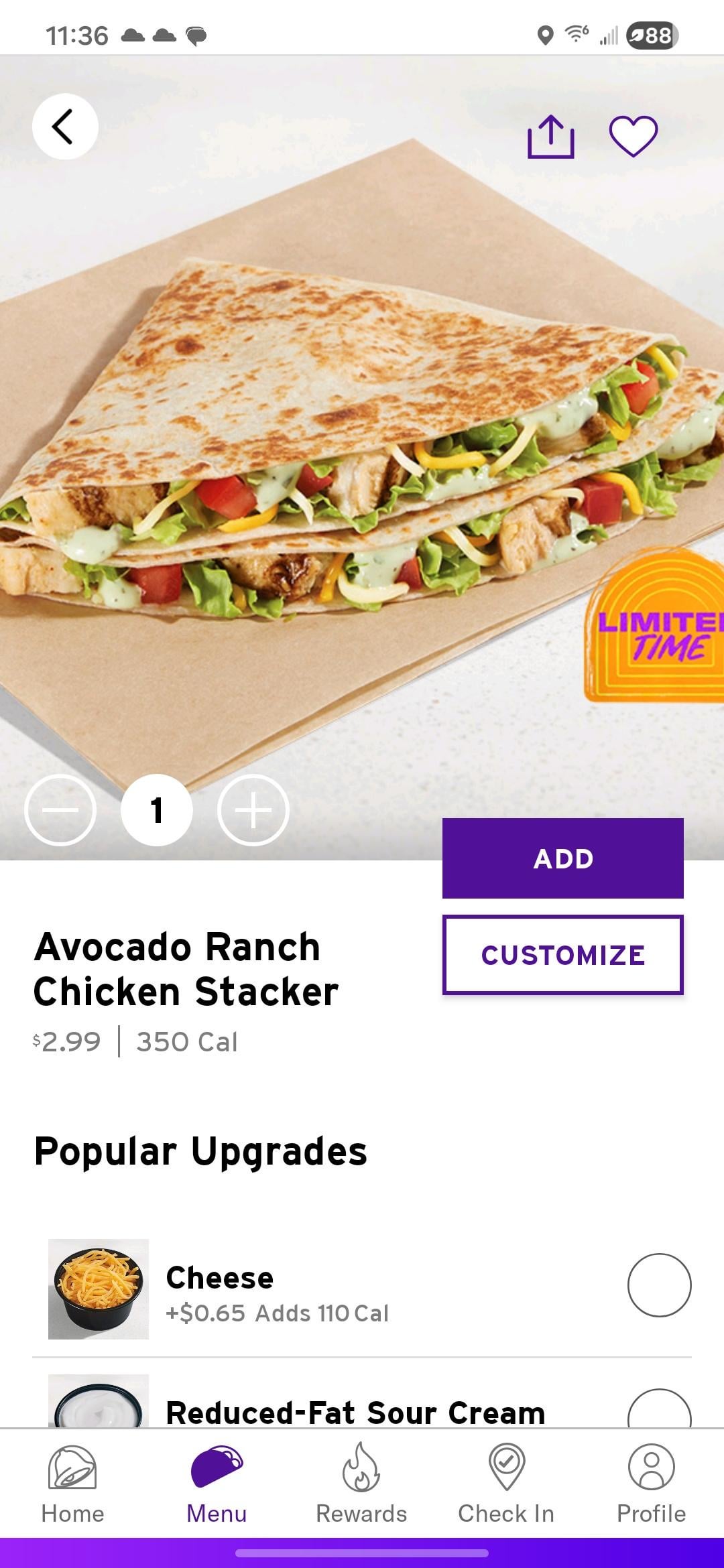
Task: Share the Avocado Ranch Chicken Stacker
Action: pyautogui.click(x=550, y=137)
